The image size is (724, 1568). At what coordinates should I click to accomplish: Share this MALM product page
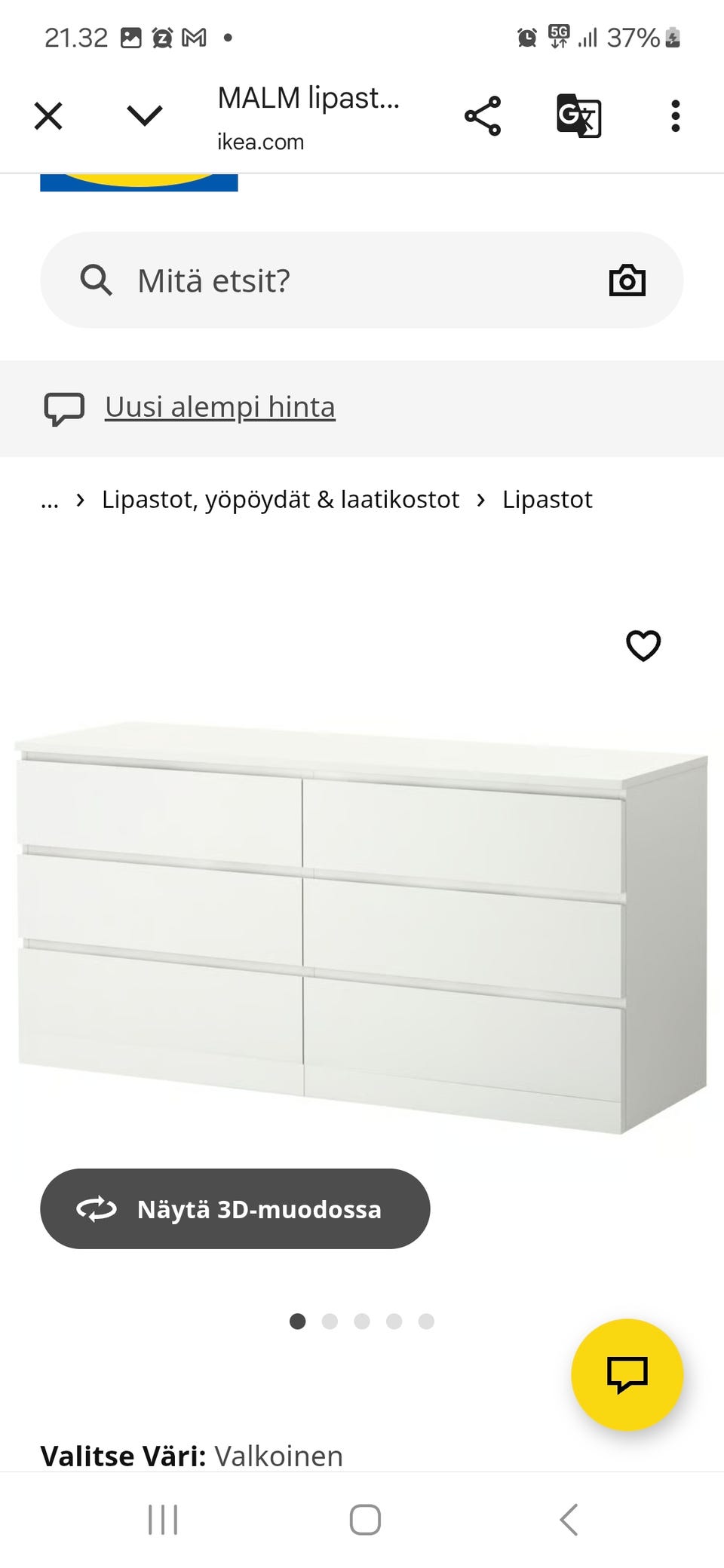(x=482, y=115)
